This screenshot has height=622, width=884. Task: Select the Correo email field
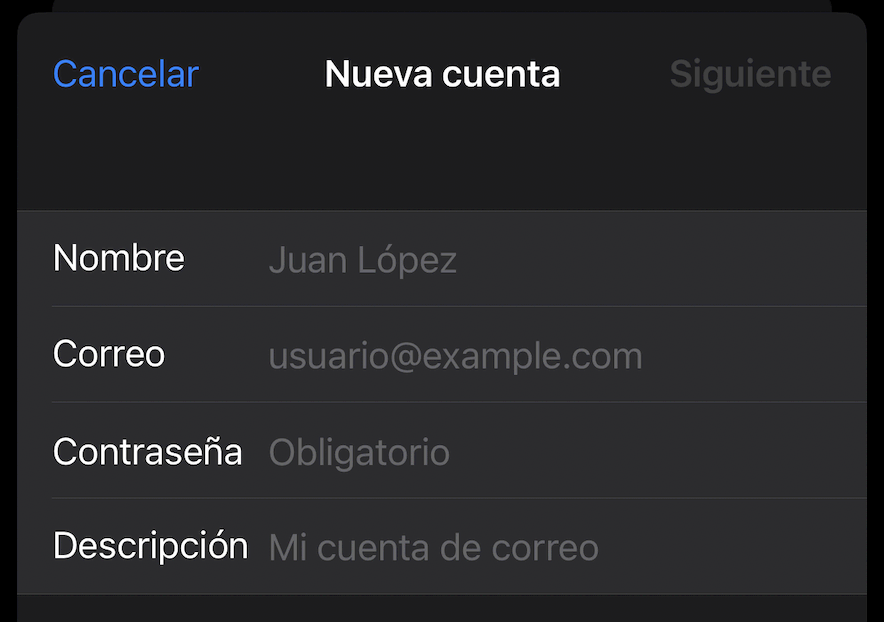click(x=560, y=356)
